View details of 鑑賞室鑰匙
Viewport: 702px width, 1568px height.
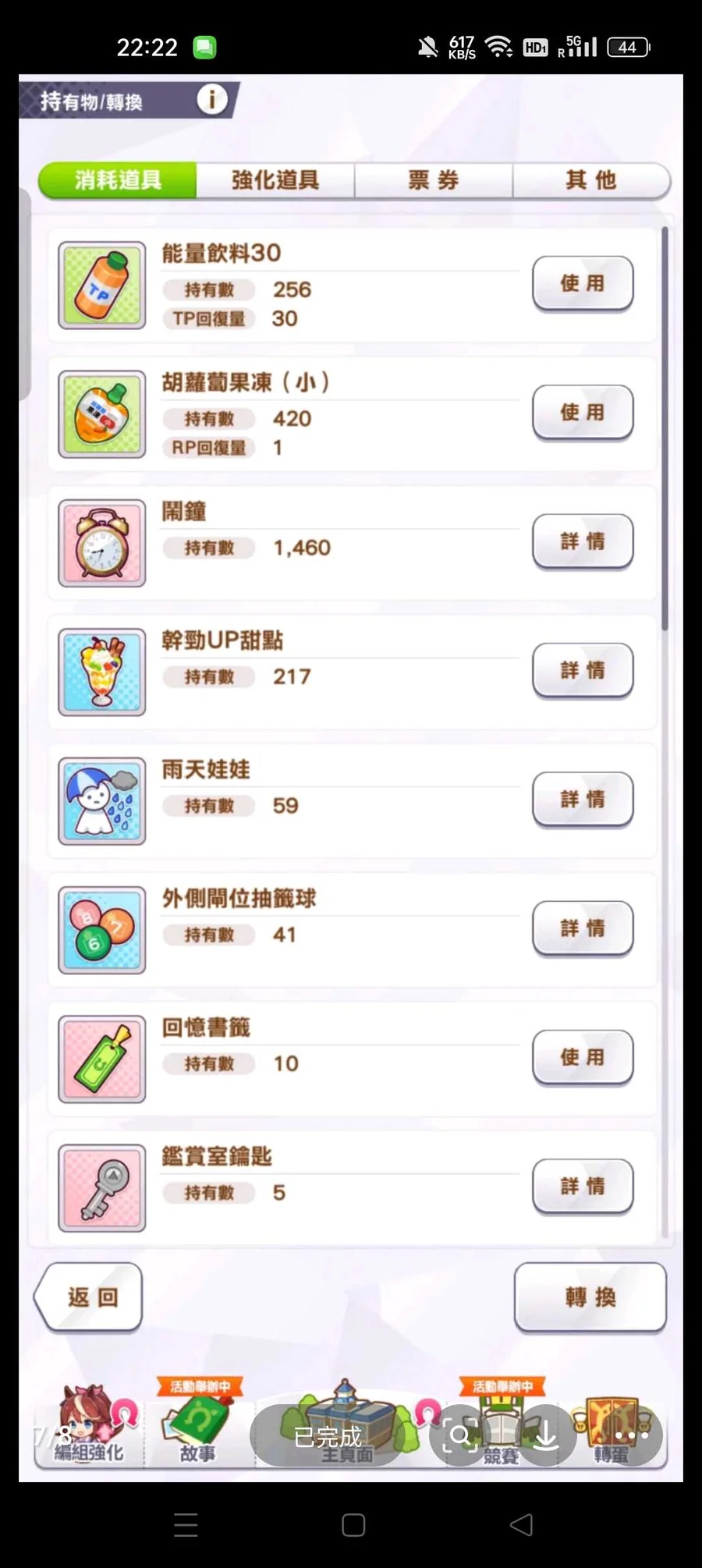tap(582, 1186)
